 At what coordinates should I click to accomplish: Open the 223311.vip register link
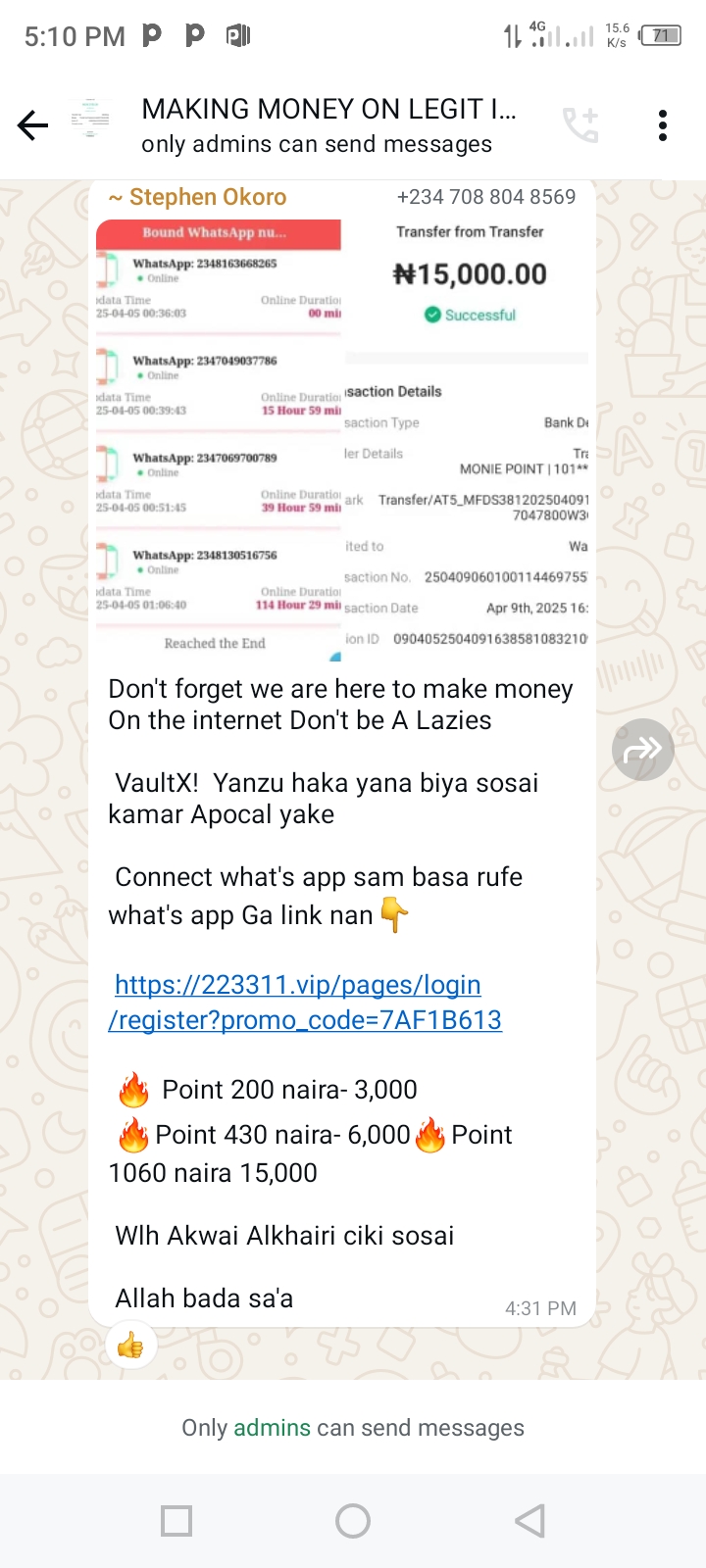pos(305,1002)
